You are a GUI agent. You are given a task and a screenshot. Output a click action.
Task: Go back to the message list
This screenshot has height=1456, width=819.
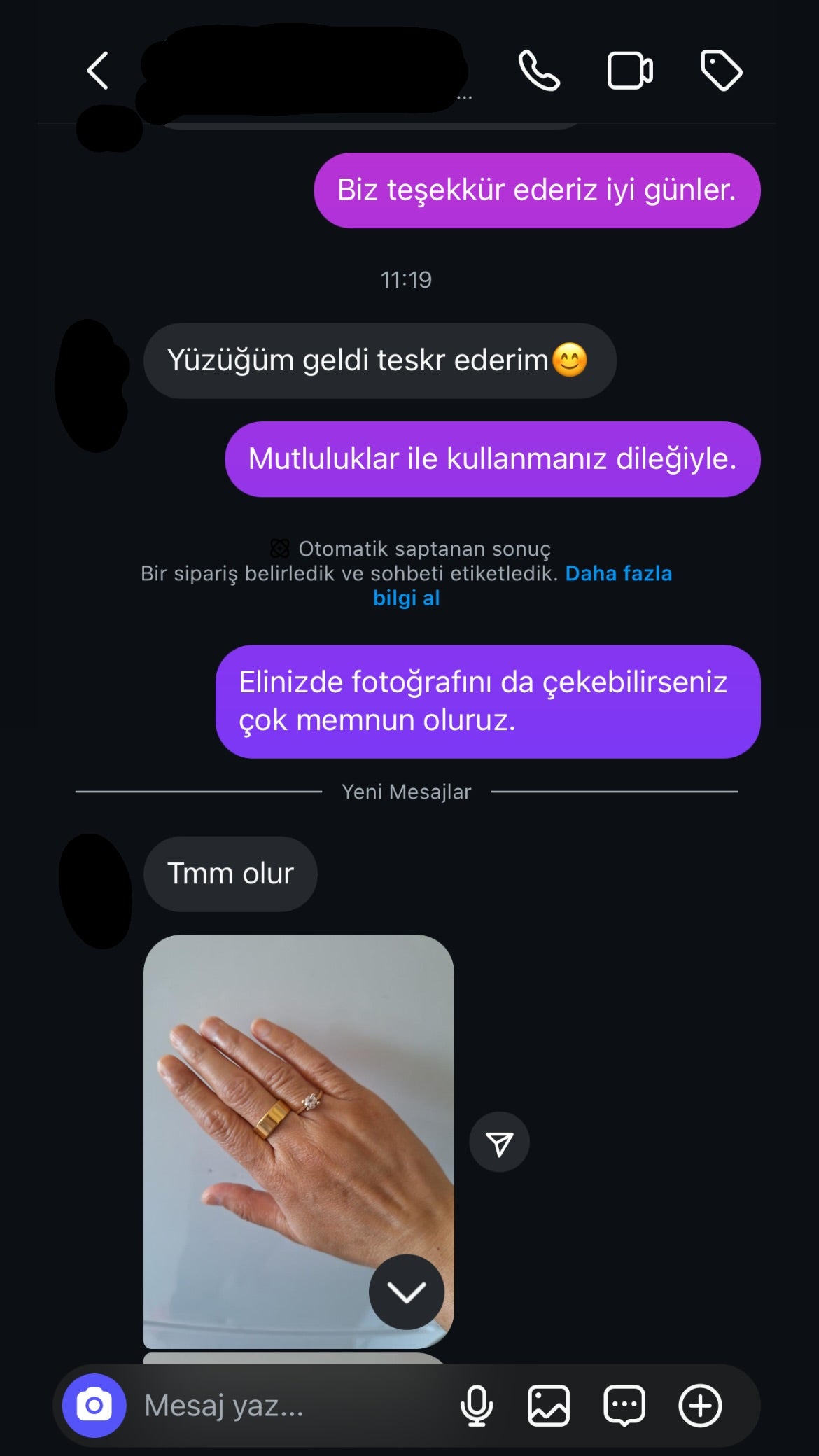pos(98,71)
